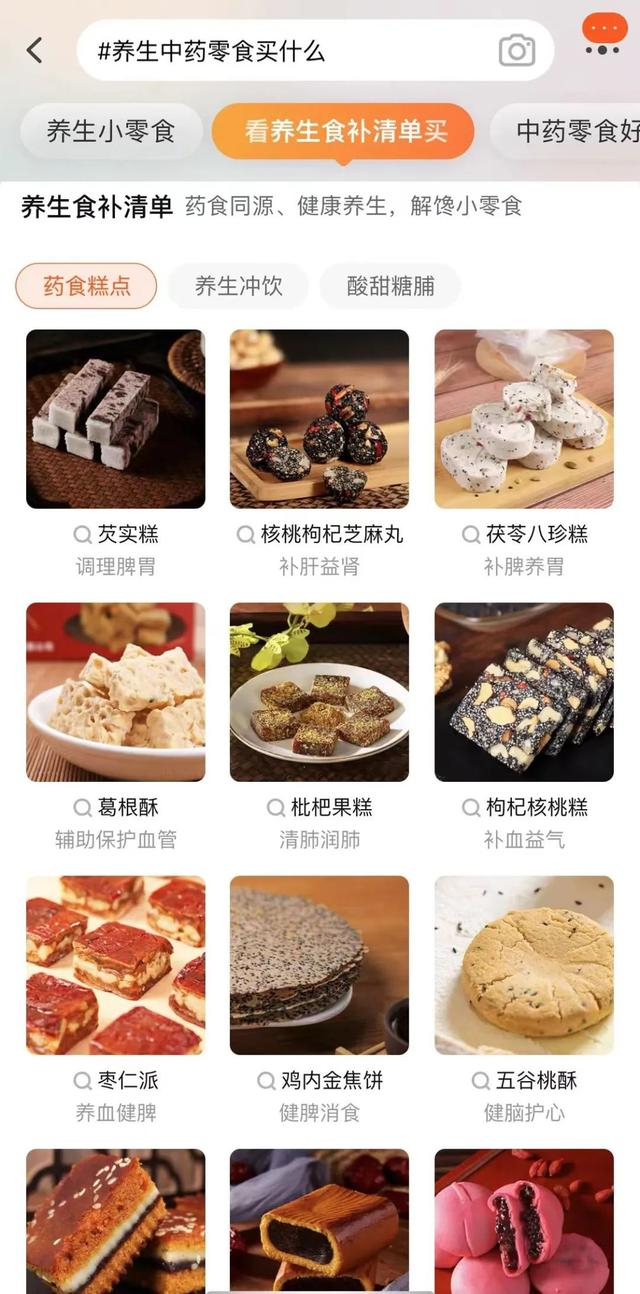The image size is (640, 1294).
Task: Switch to the 养生小零食 tab
Action: click(110, 131)
